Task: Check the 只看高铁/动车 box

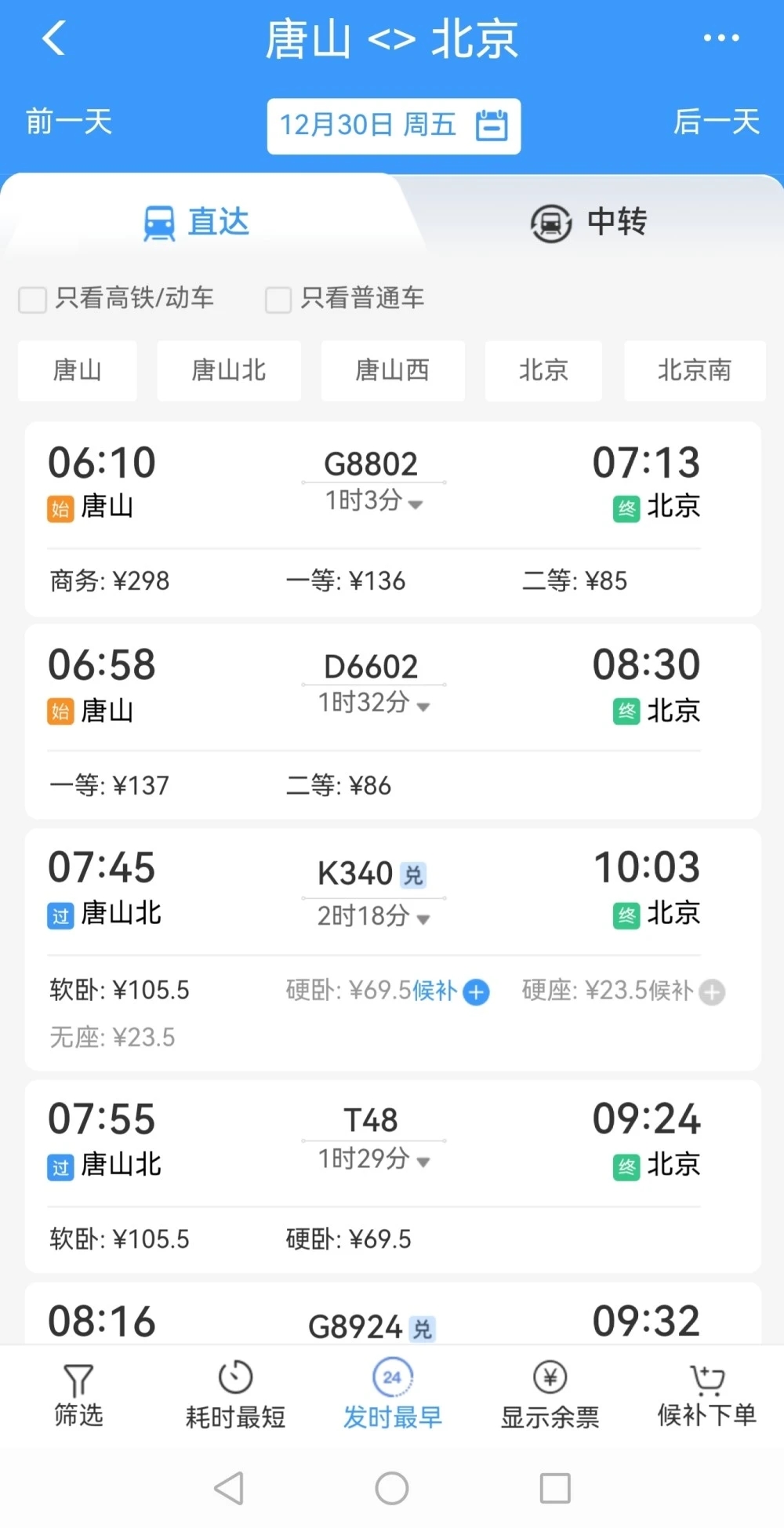Action: pyautogui.click(x=116, y=298)
